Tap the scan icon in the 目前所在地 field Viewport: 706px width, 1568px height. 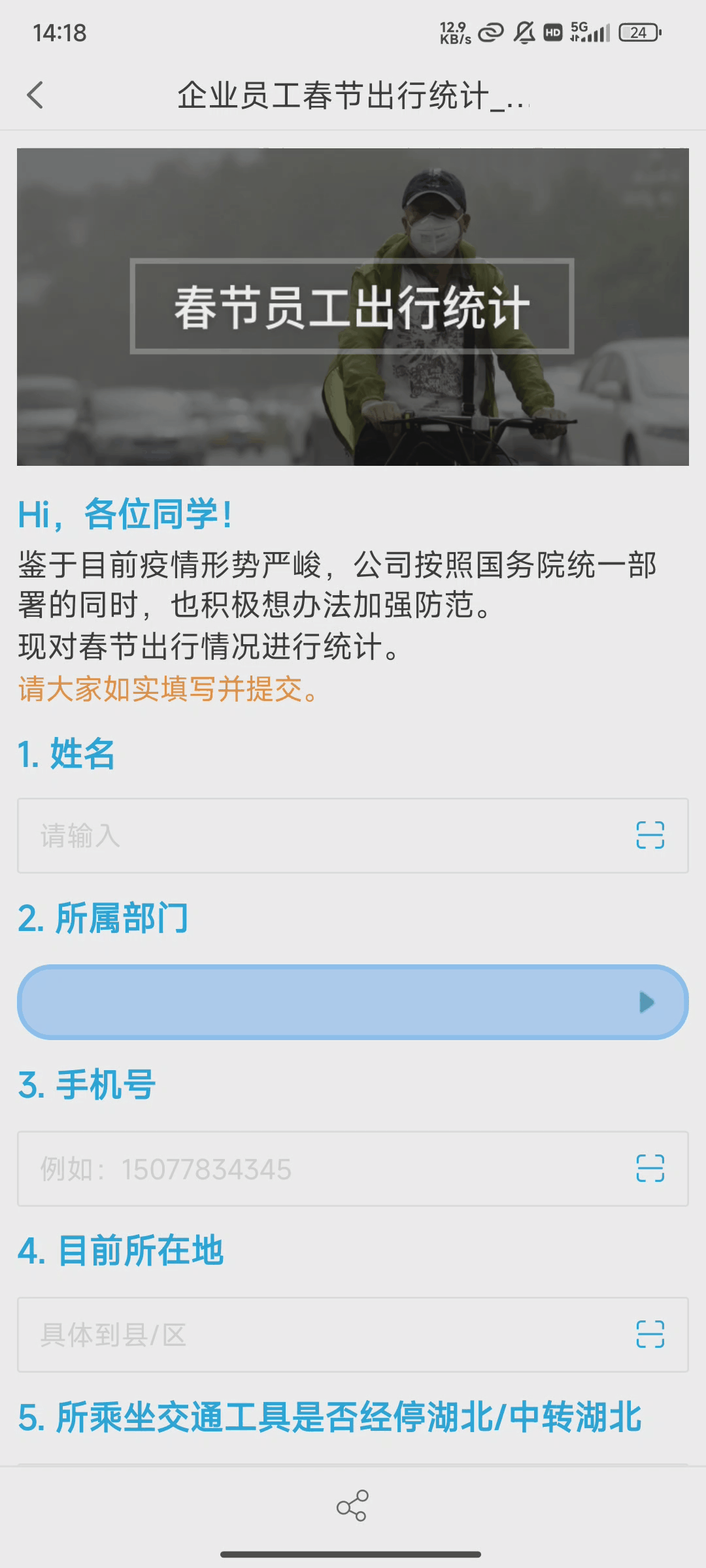tap(650, 1335)
